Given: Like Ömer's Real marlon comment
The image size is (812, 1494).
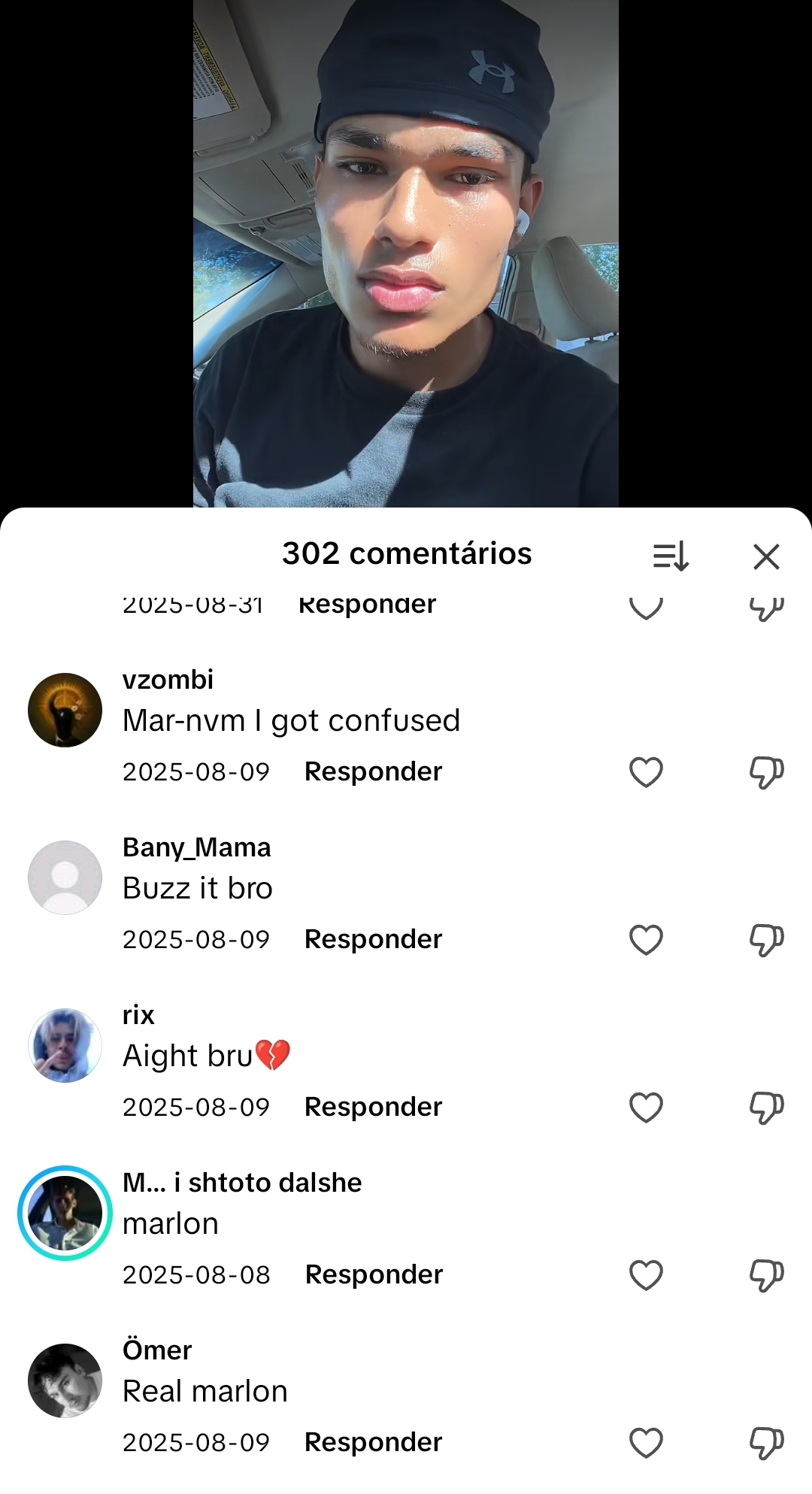Looking at the screenshot, I should point(646,1443).
